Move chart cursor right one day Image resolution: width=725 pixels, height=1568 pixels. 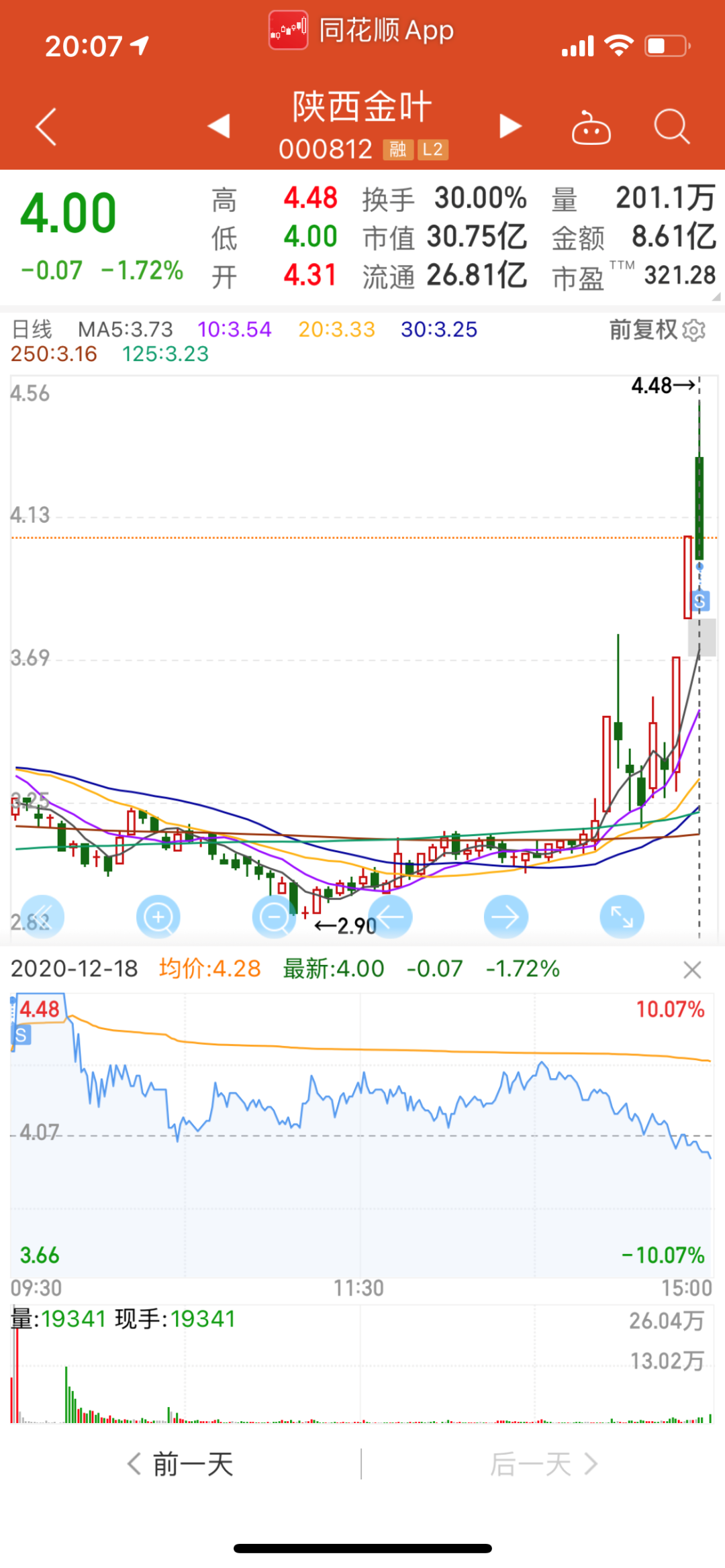[505, 917]
